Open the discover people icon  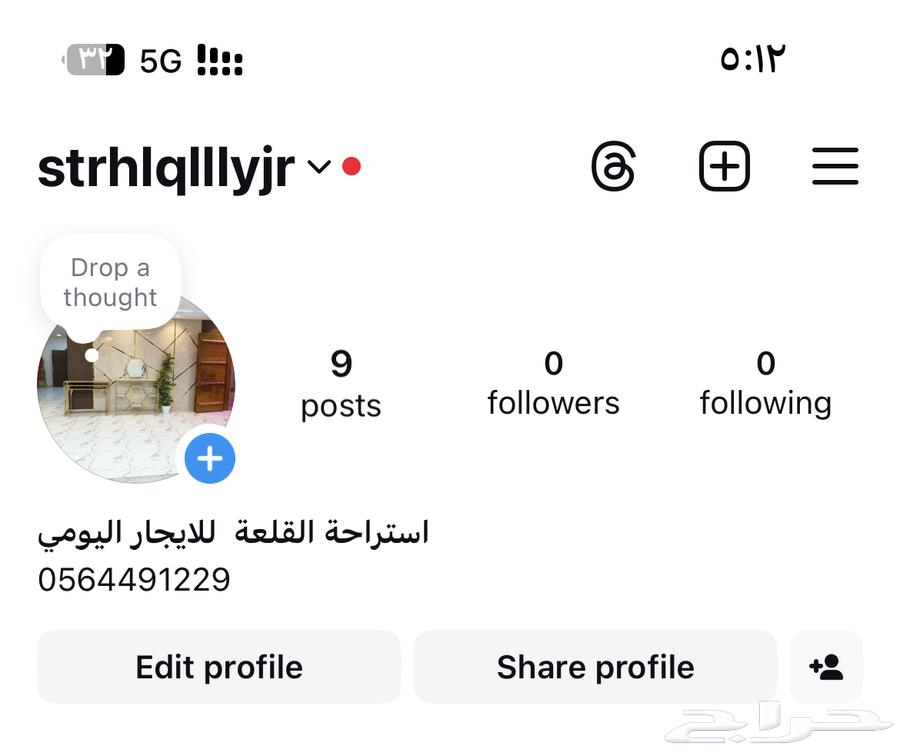(826, 667)
